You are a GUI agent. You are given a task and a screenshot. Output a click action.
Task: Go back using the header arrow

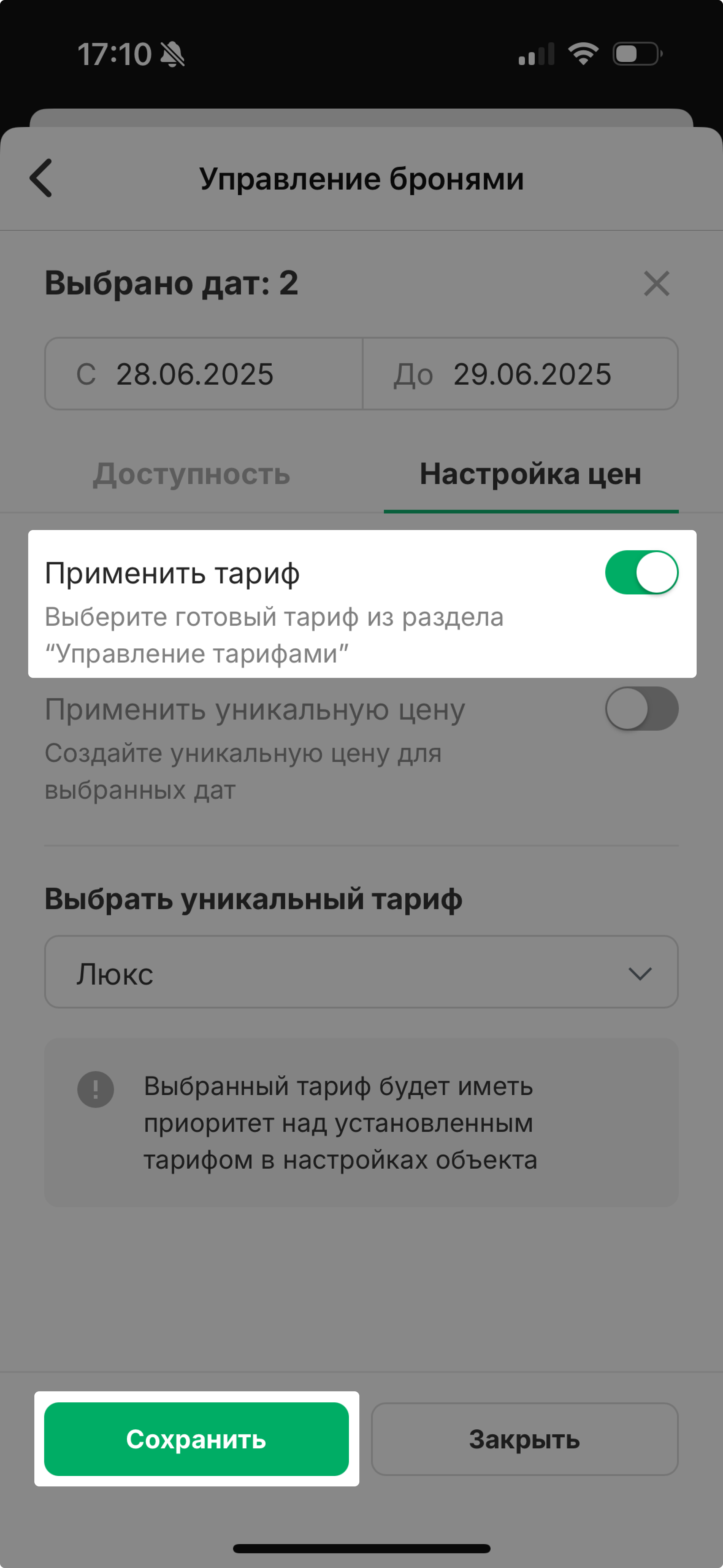[41, 178]
